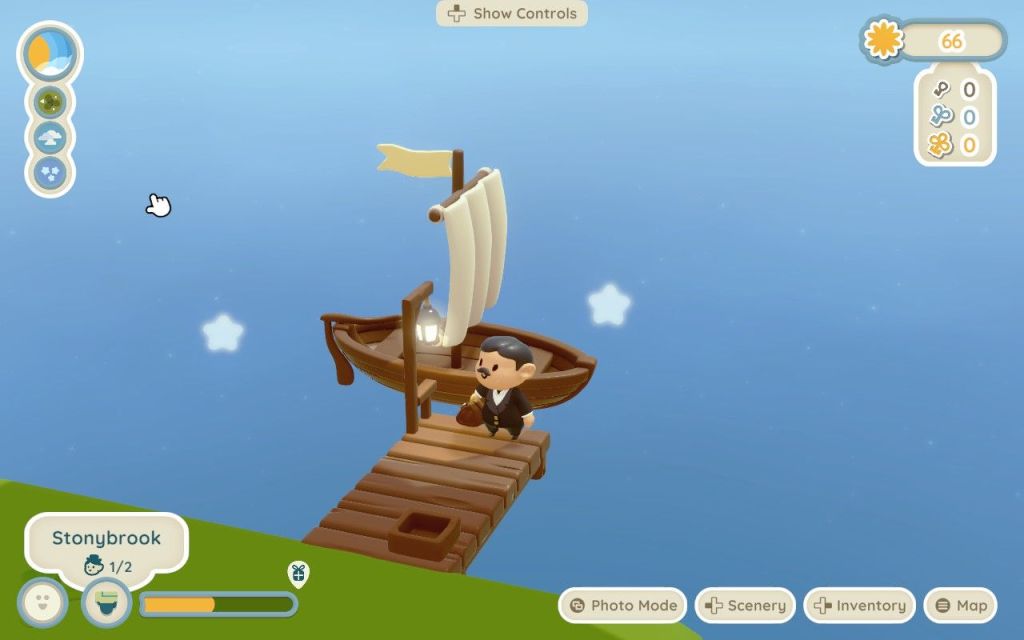
Task: Open Photo Mode
Action: tap(622, 605)
